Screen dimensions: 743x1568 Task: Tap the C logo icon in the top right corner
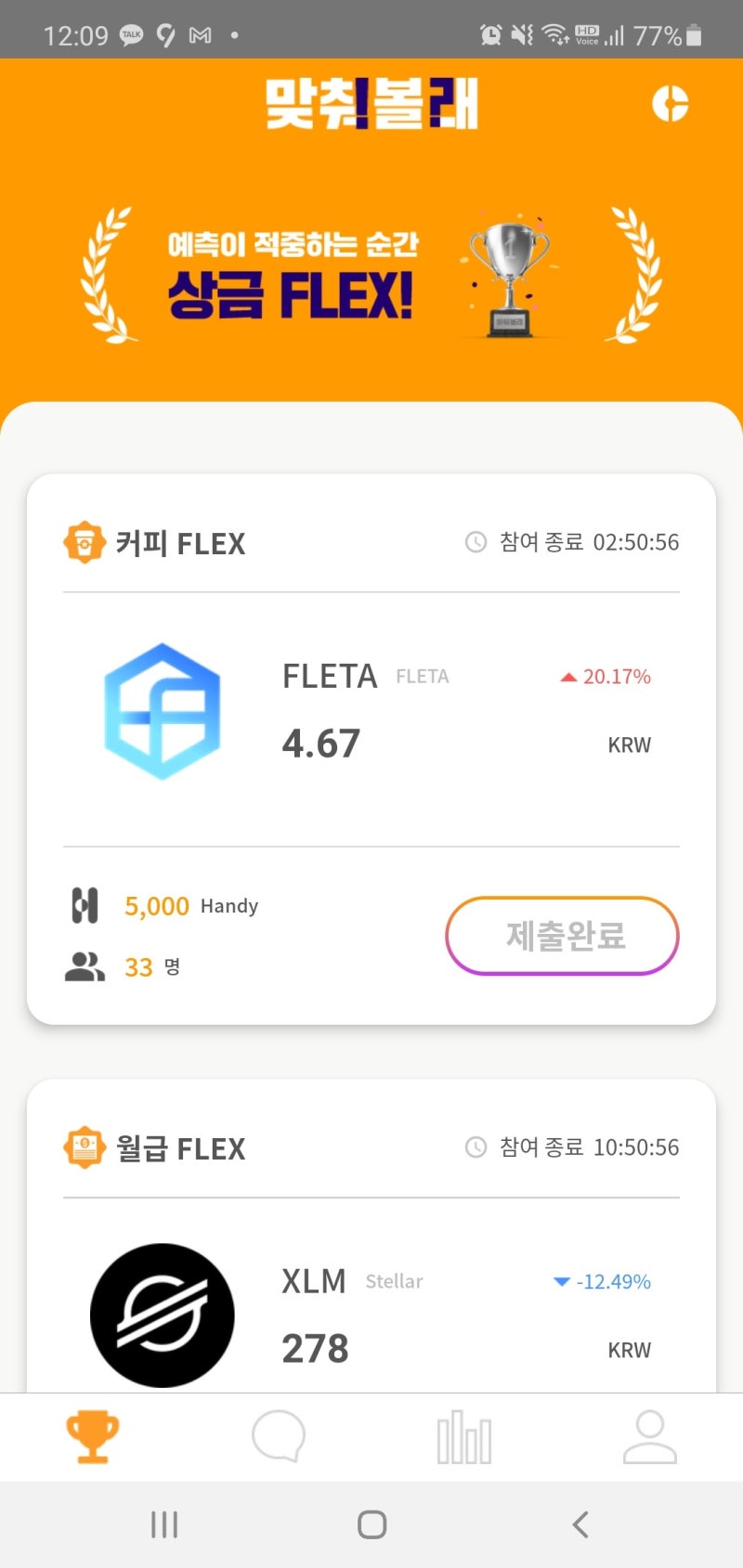coord(672,103)
